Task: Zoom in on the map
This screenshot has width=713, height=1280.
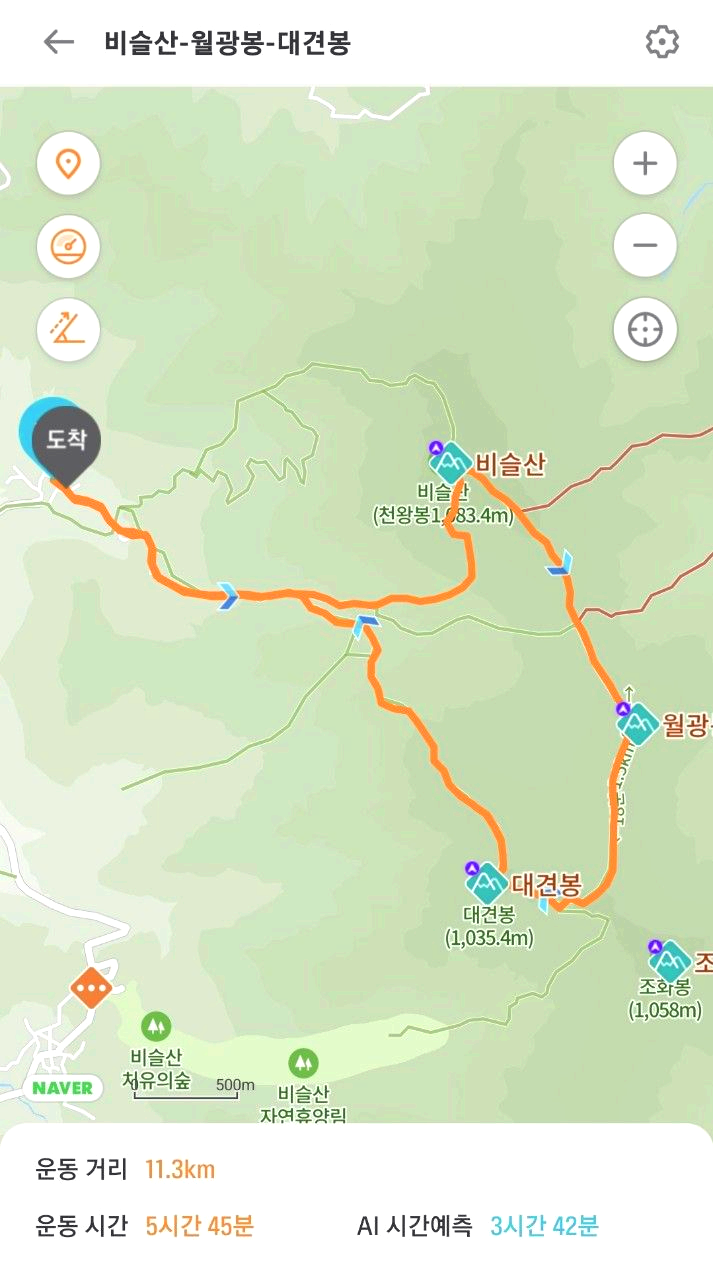Action: [645, 162]
